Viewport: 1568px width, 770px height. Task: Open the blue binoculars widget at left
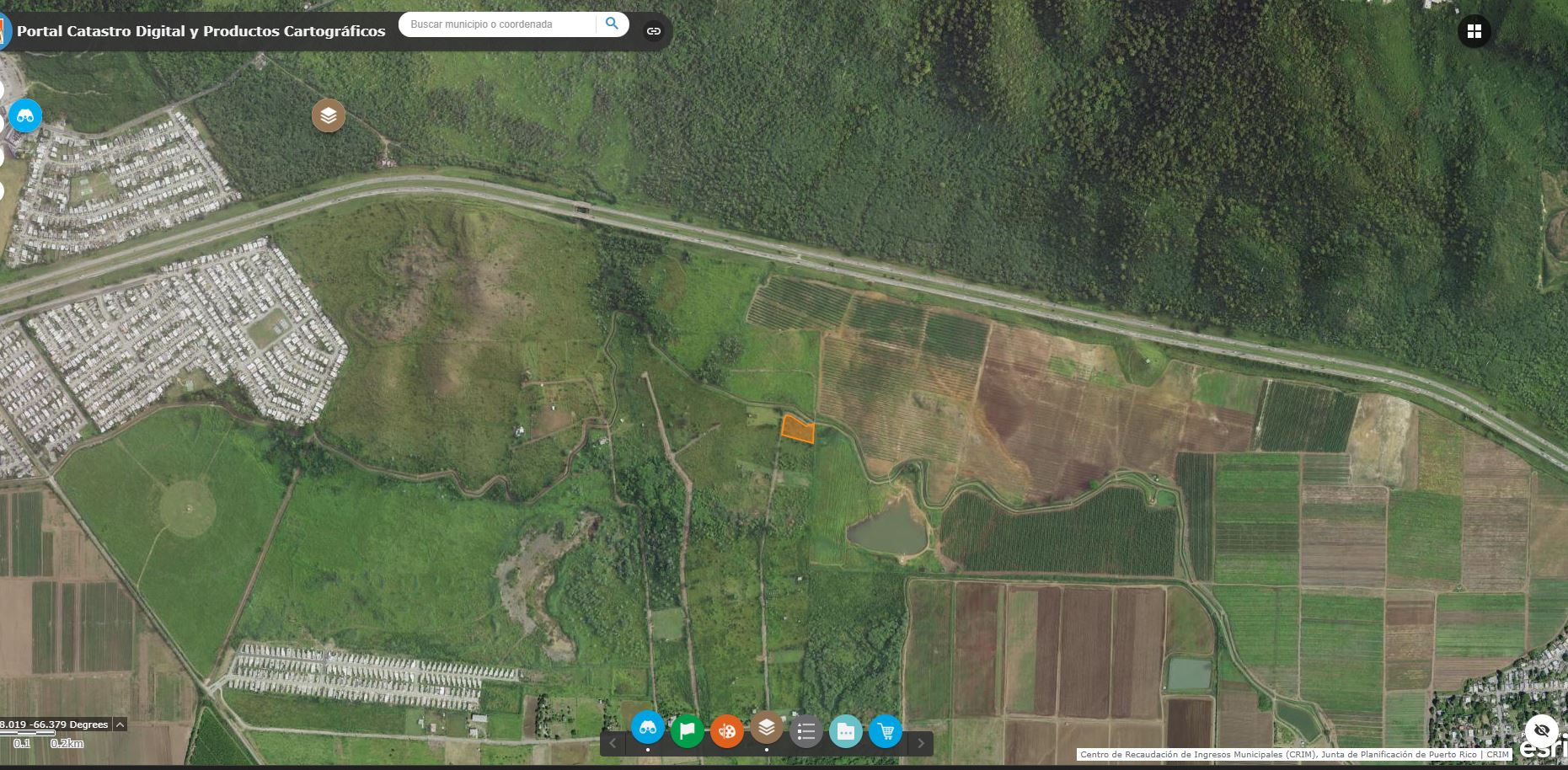point(25,115)
